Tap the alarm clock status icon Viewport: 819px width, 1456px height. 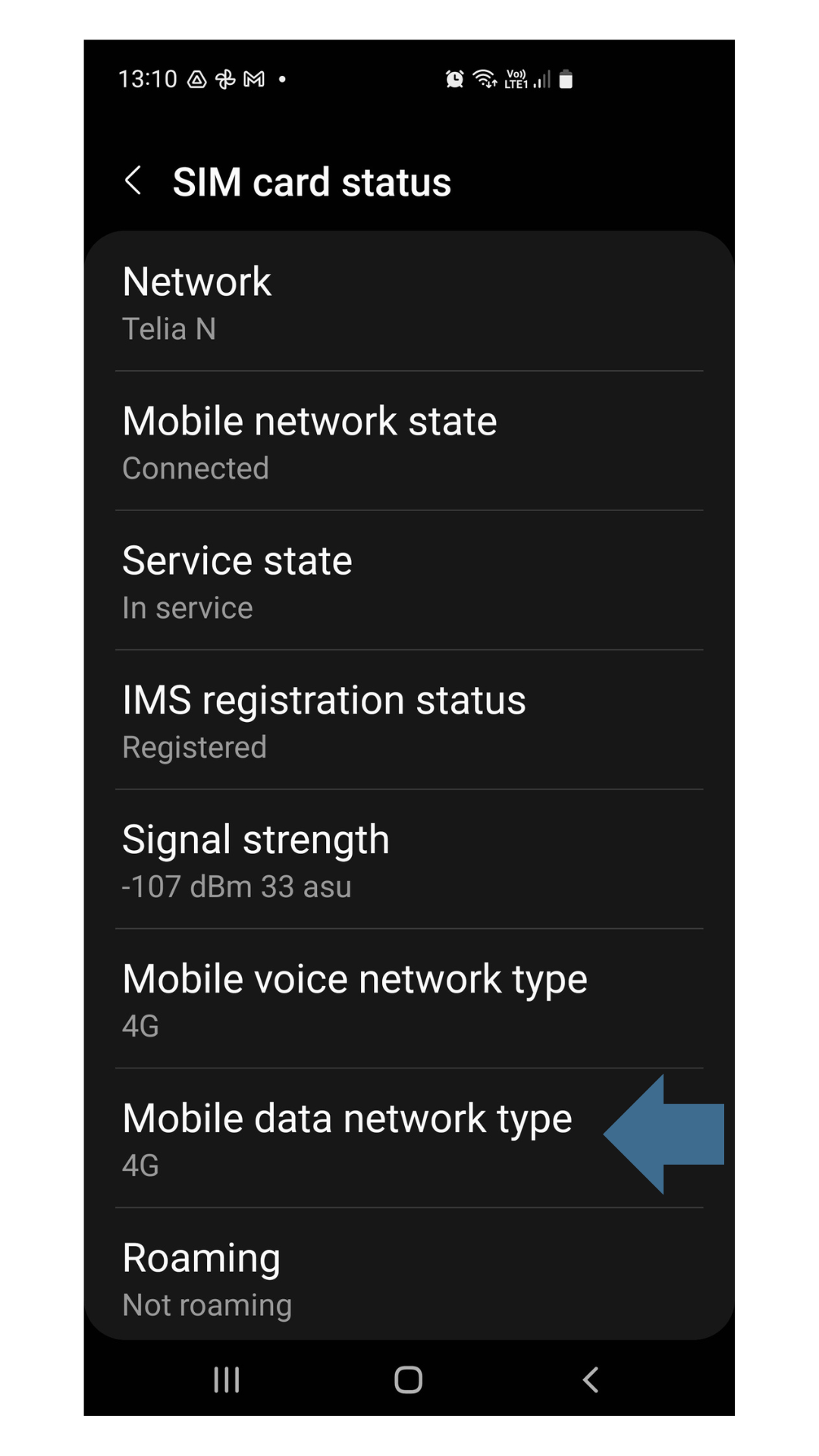[453, 79]
